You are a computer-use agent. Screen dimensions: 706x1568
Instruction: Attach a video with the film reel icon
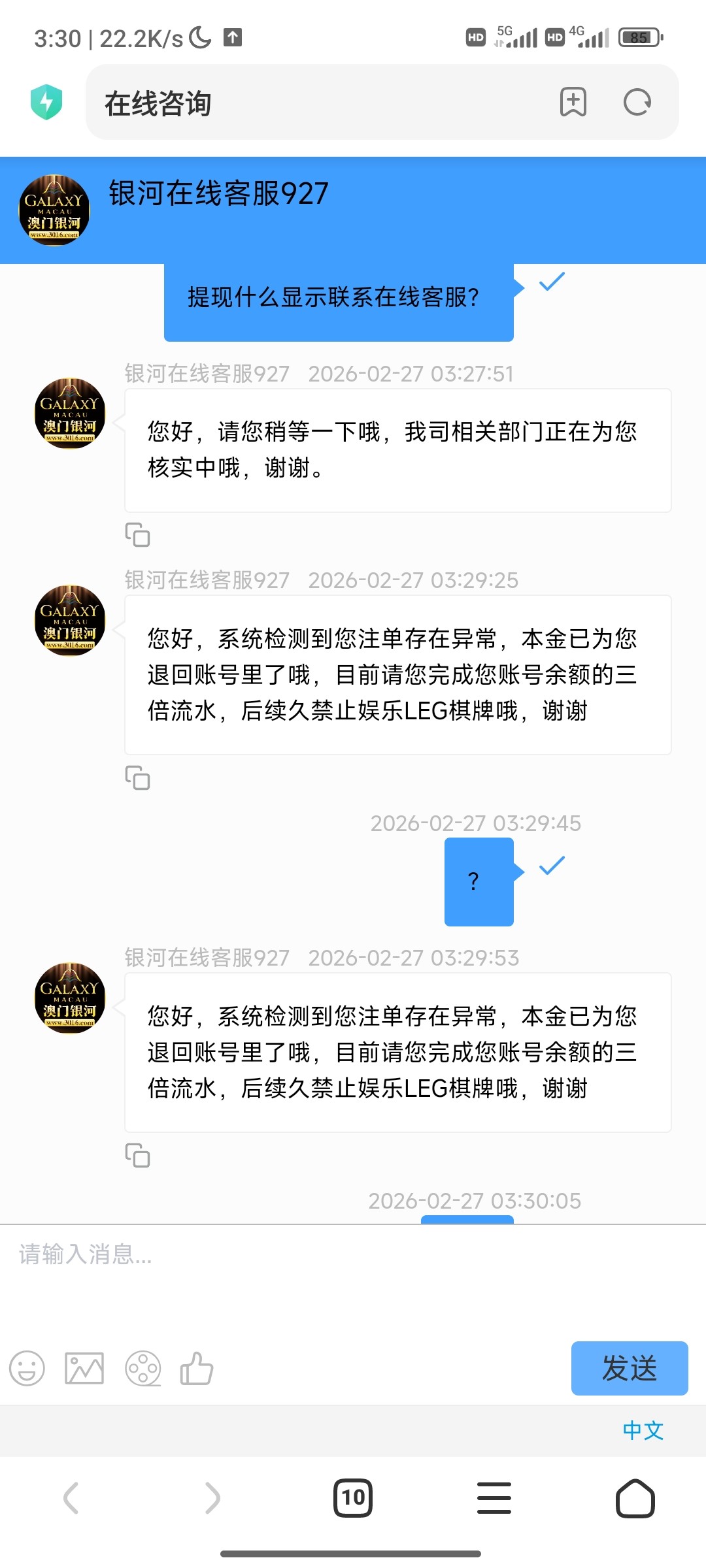point(143,1368)
